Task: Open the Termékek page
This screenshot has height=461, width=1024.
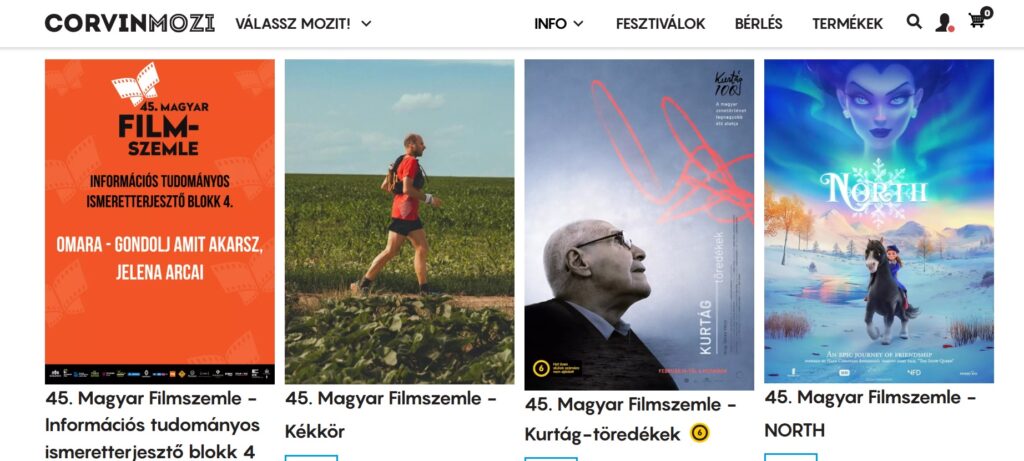Action: click(x=847, y=23)
